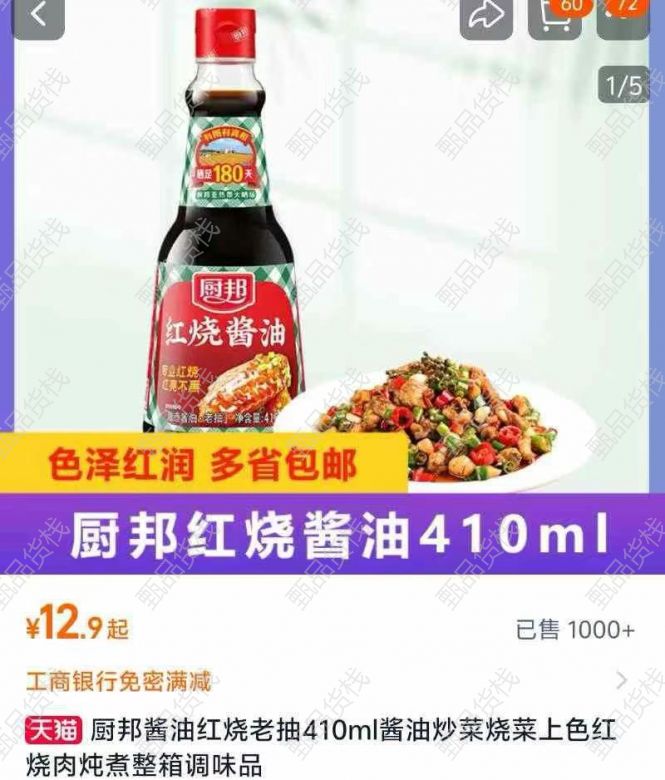Open the shopping cart
The width and height of the screenshot is (665, 780).
tap(554, 16)
